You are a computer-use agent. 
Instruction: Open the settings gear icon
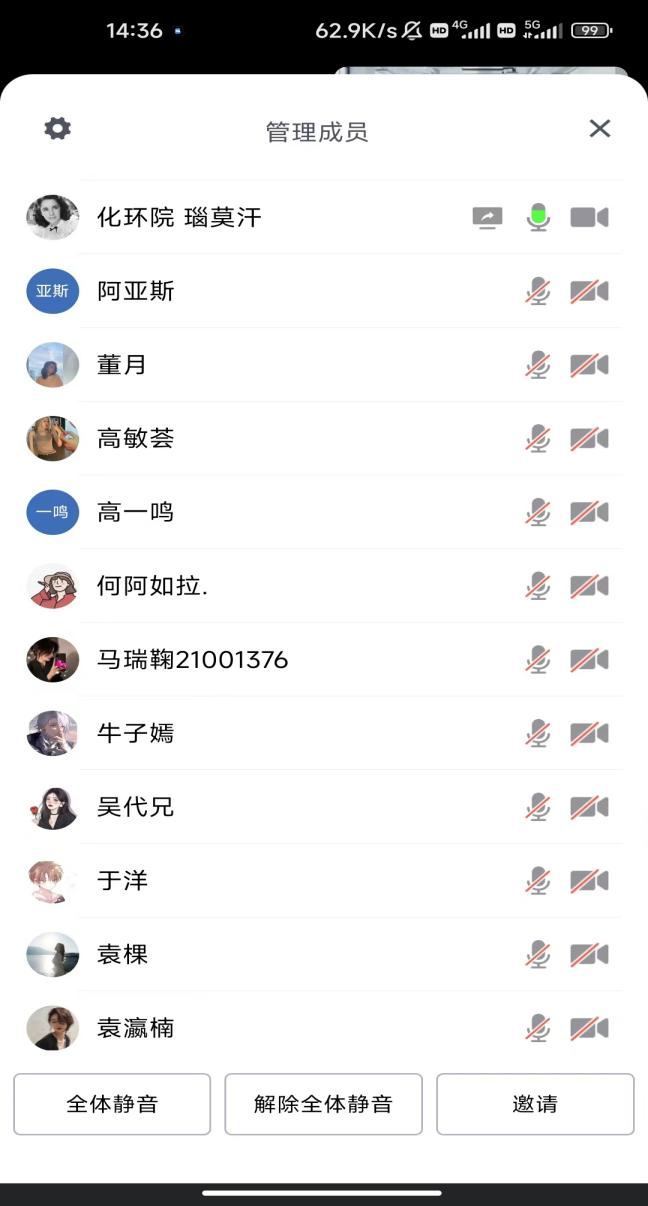(x=58, y=128)
